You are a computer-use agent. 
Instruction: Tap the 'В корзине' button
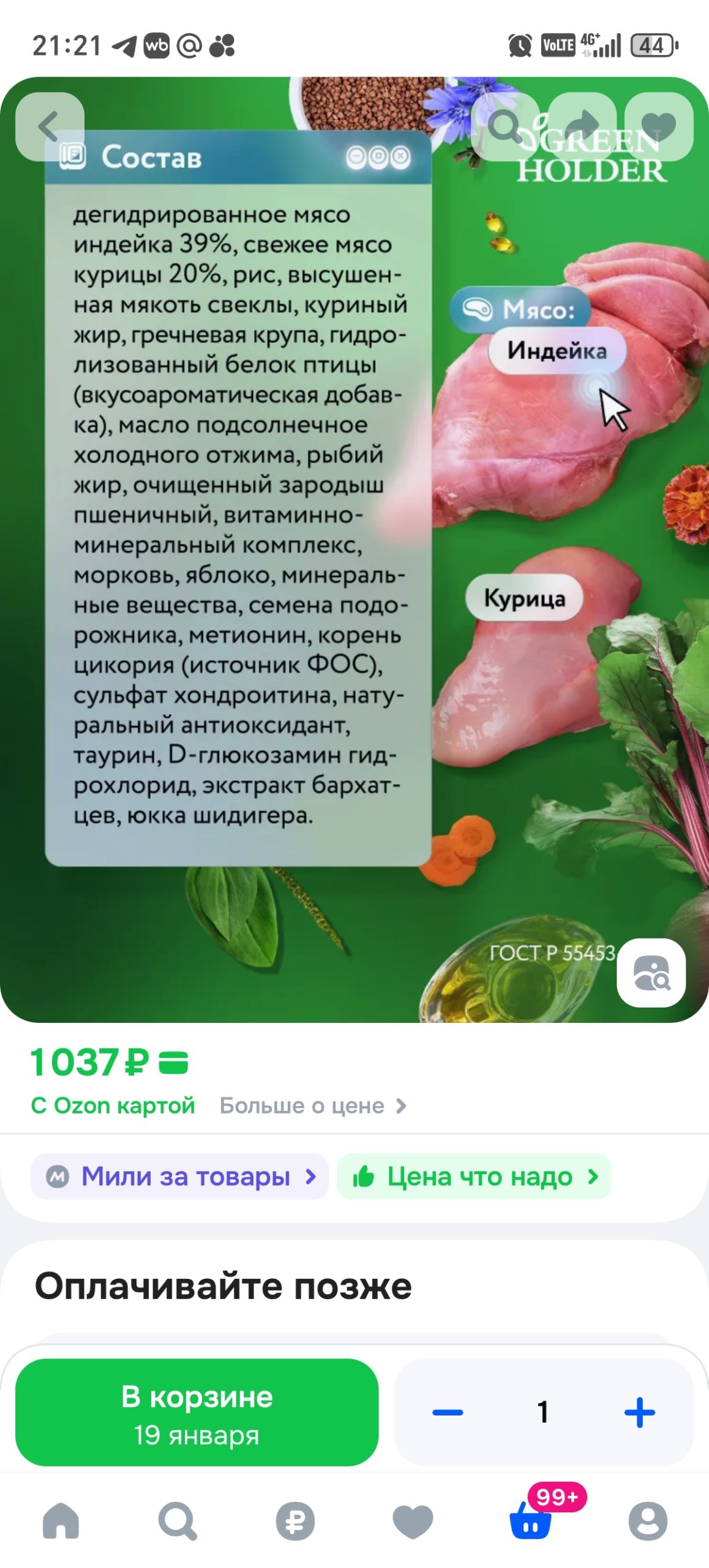[197, 1412]
